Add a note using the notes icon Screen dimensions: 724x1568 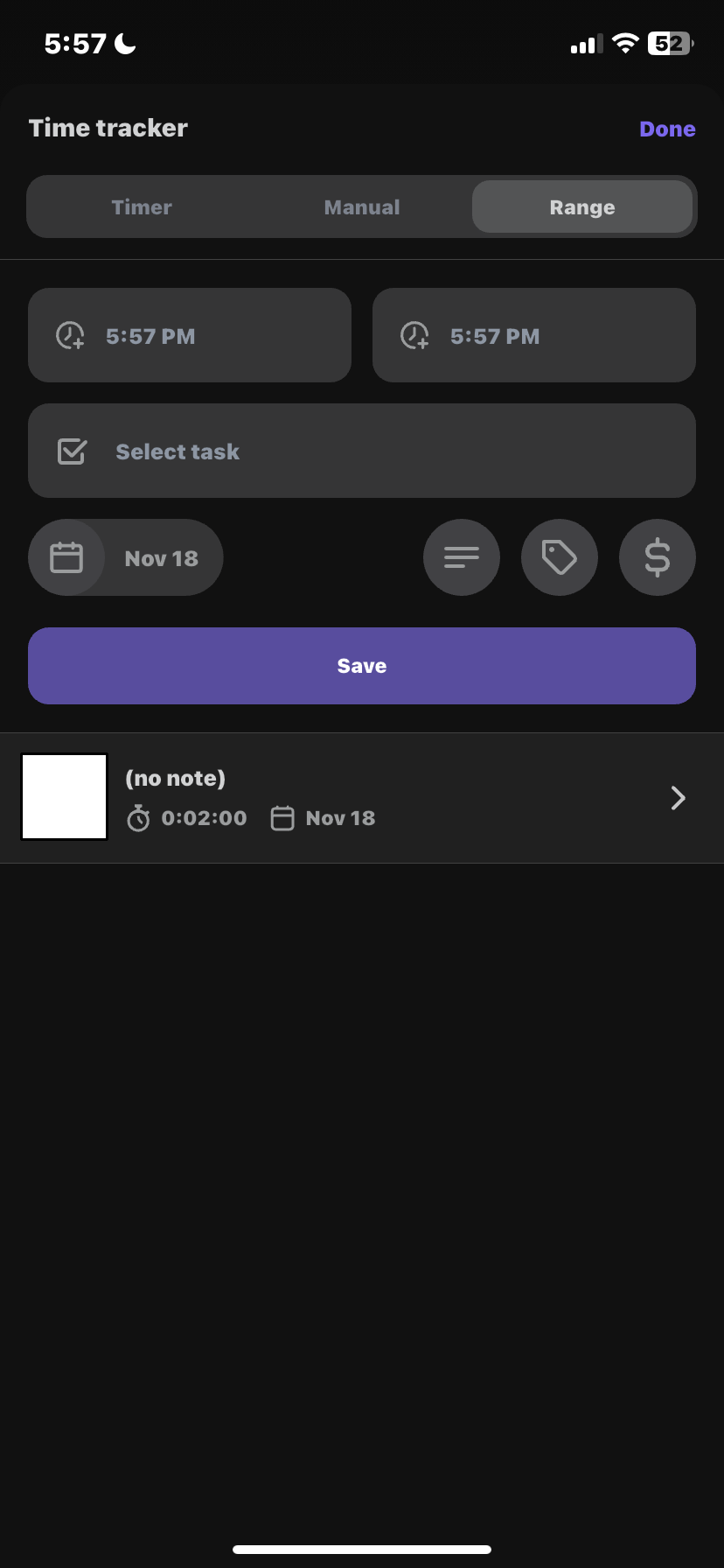[x=461, y=557]
